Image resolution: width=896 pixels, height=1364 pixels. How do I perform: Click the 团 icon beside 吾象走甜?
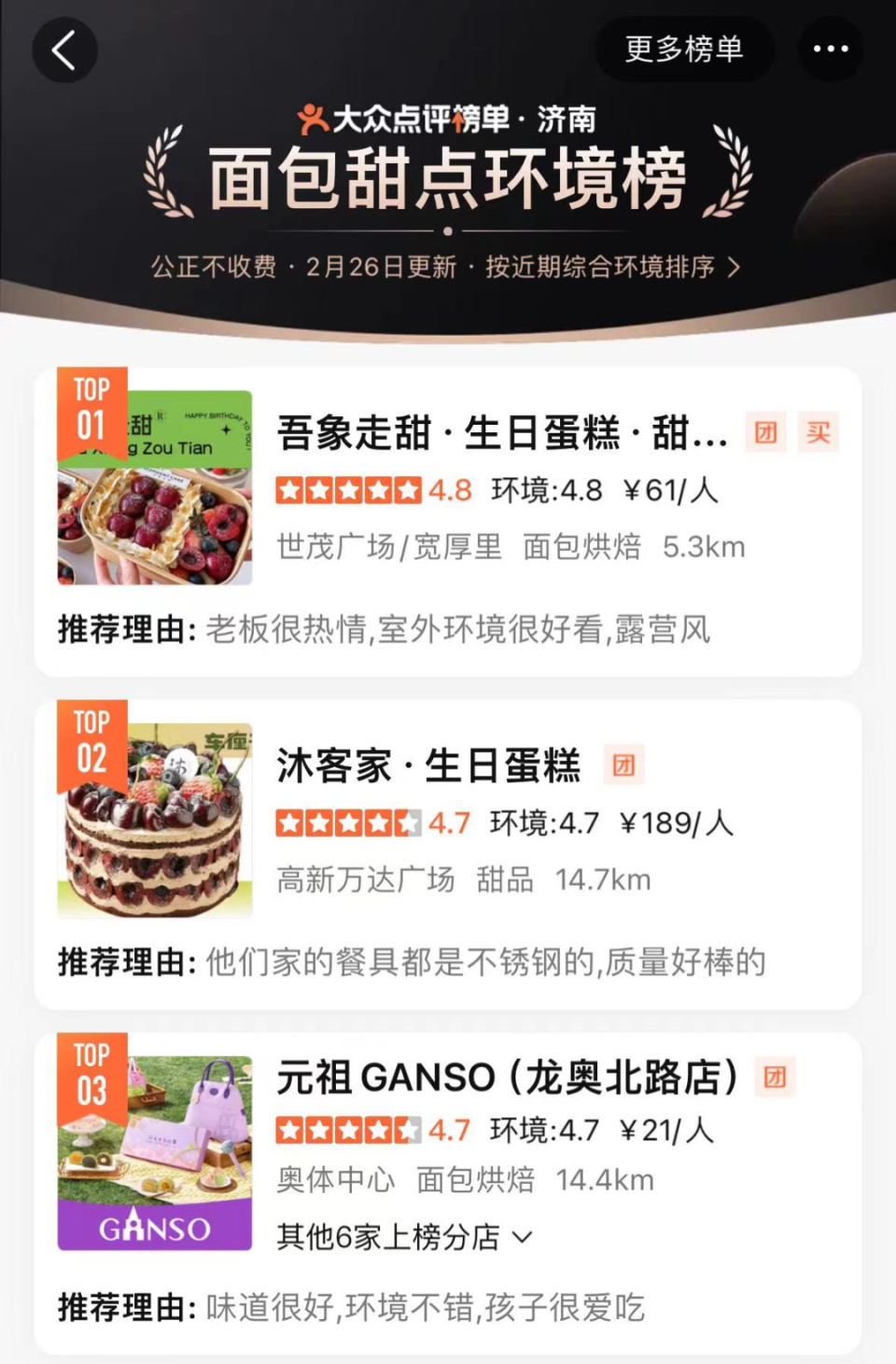(x=765, y=433)
